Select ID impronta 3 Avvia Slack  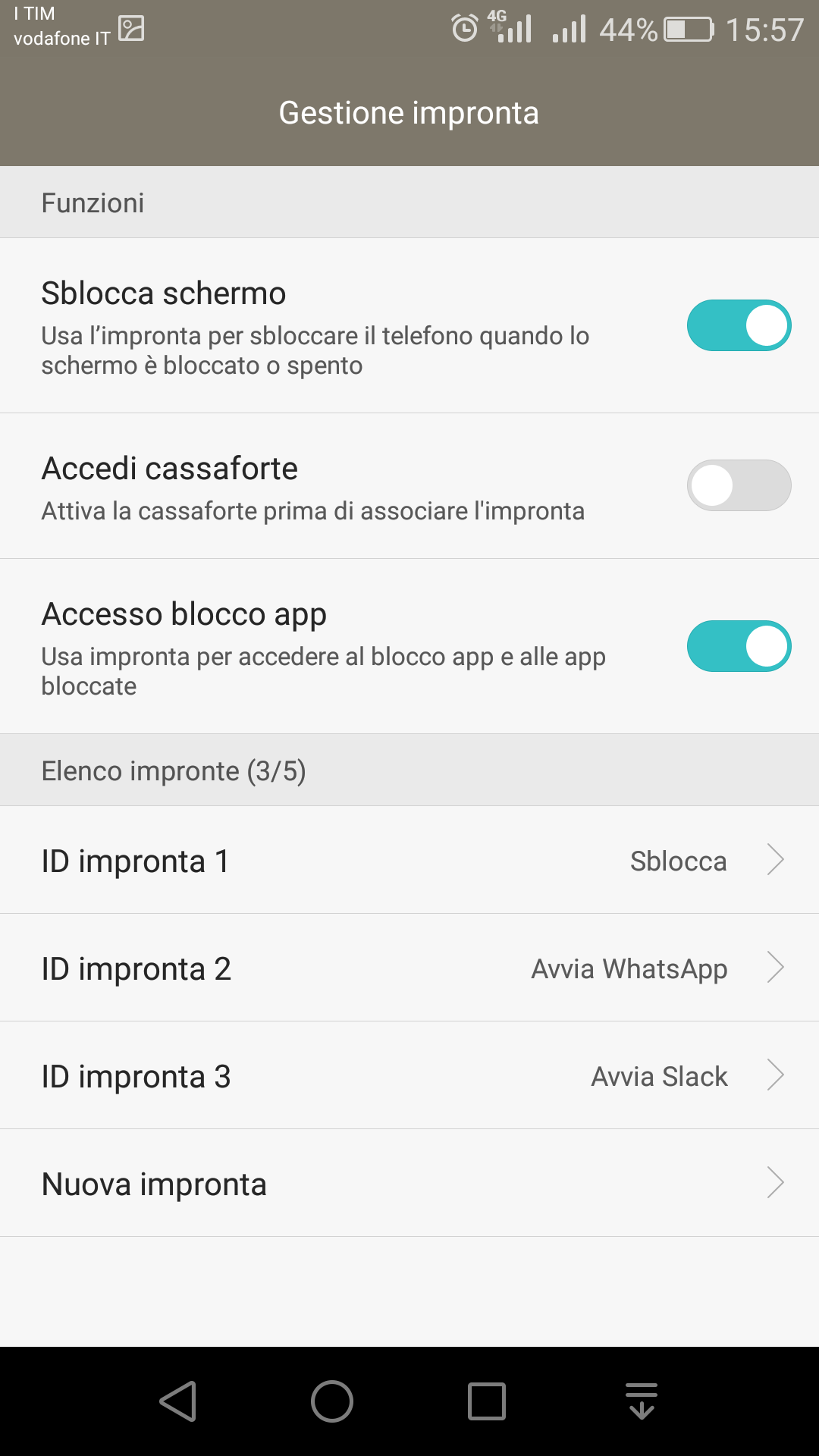point(409,1075)
